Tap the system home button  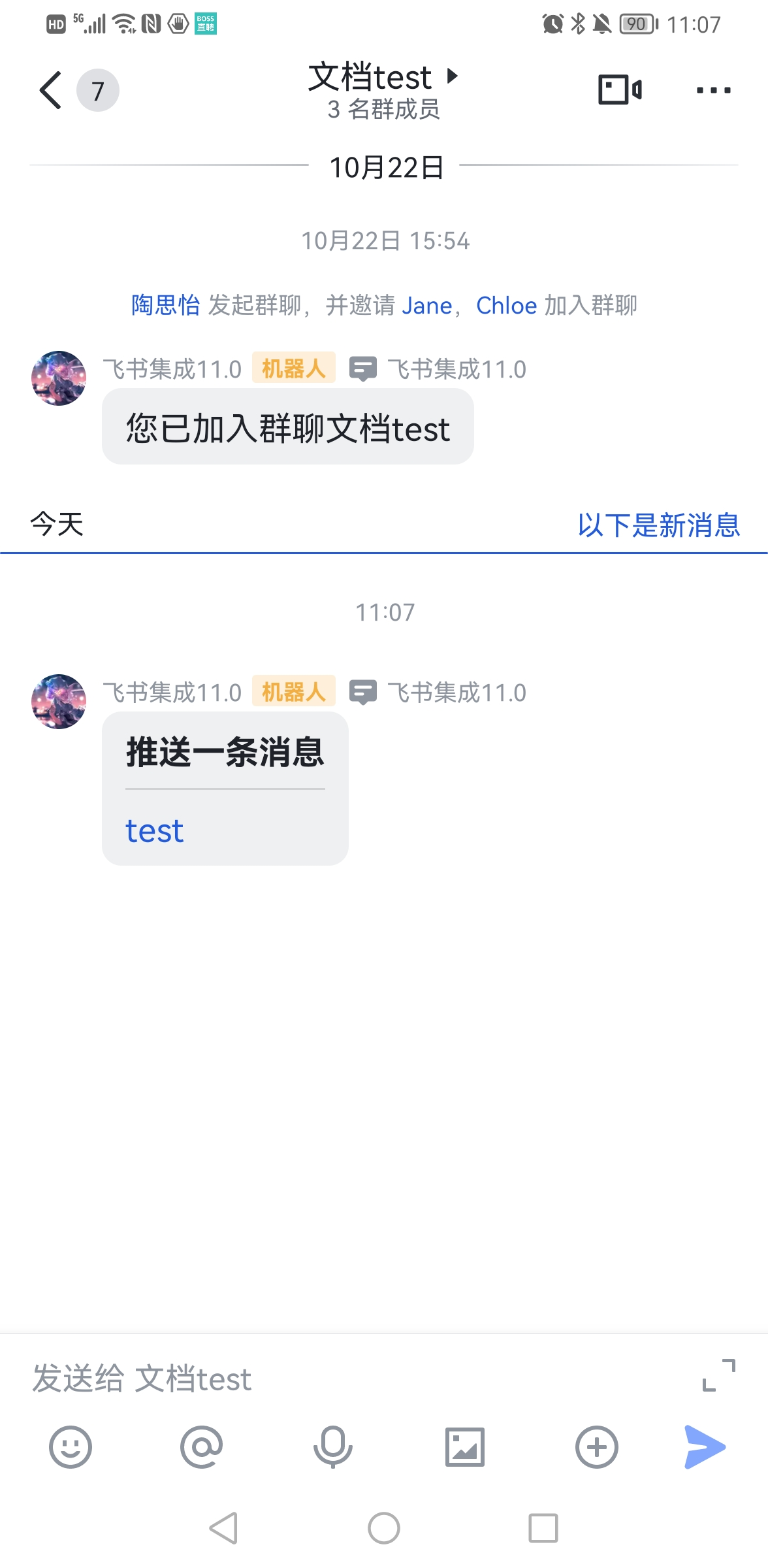(384, 1528)
